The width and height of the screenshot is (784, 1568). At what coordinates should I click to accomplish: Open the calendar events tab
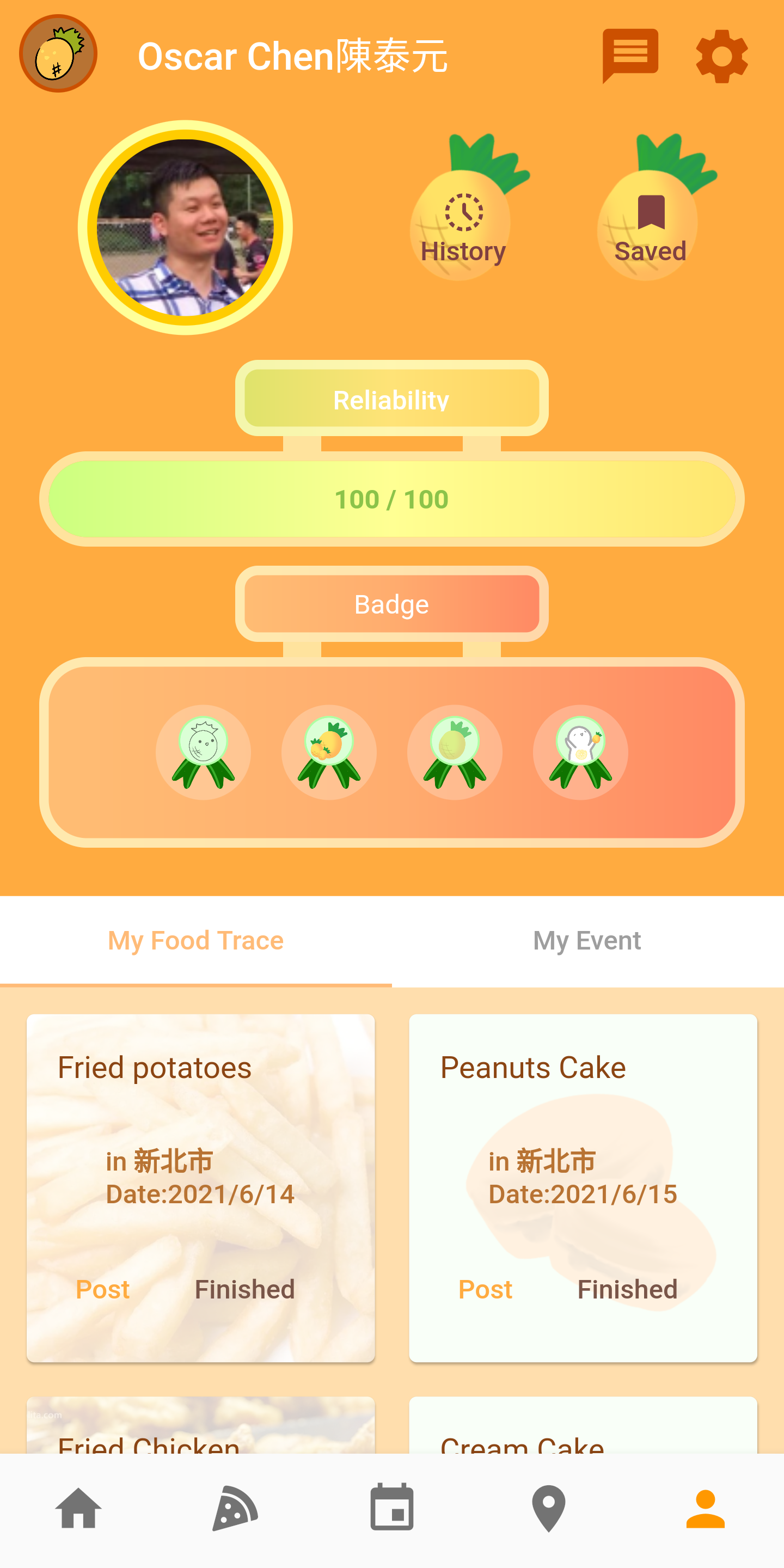click(x=392, y=1508)
